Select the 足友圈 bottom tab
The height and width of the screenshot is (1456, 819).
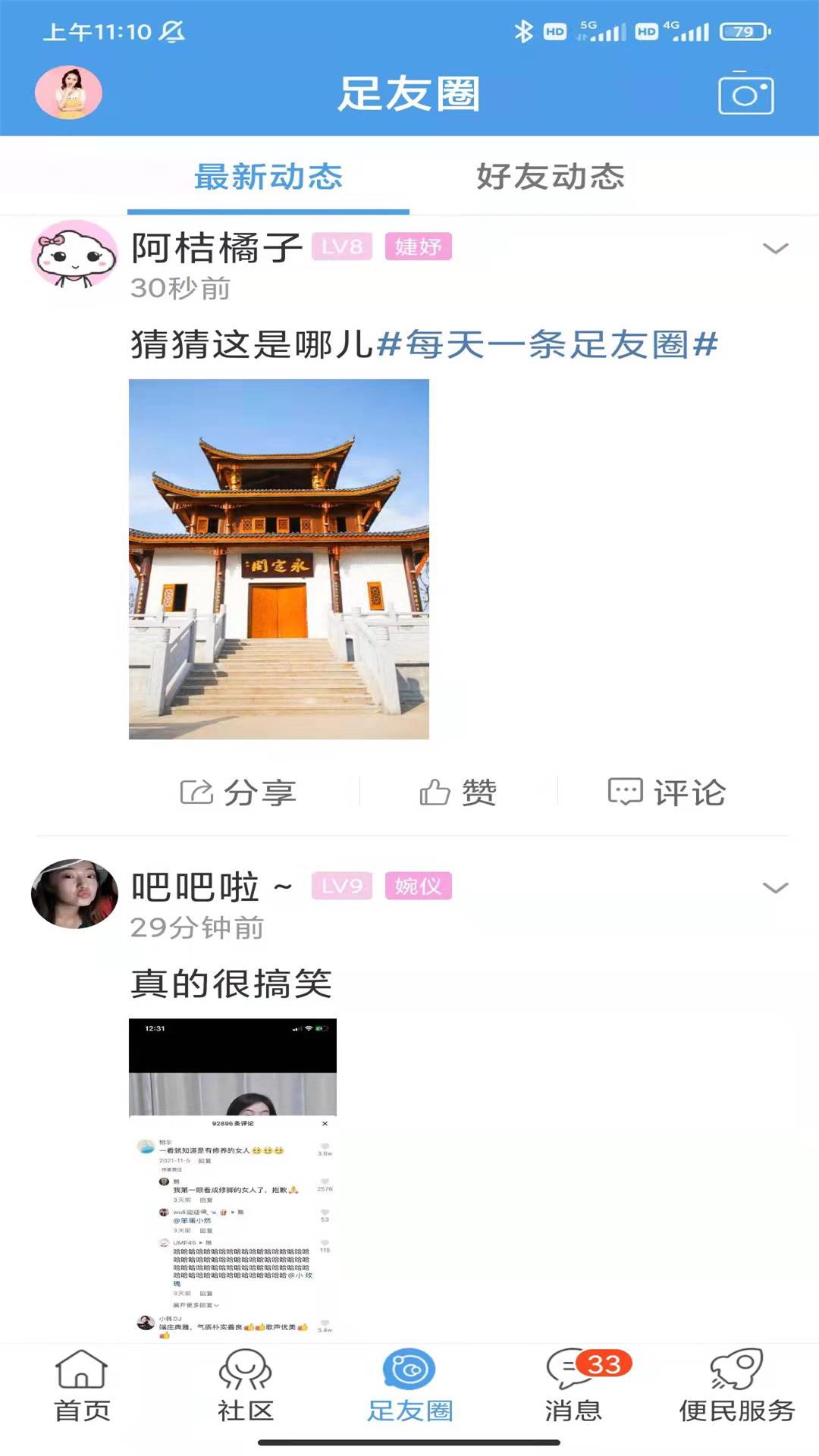tap(409, 1386)
